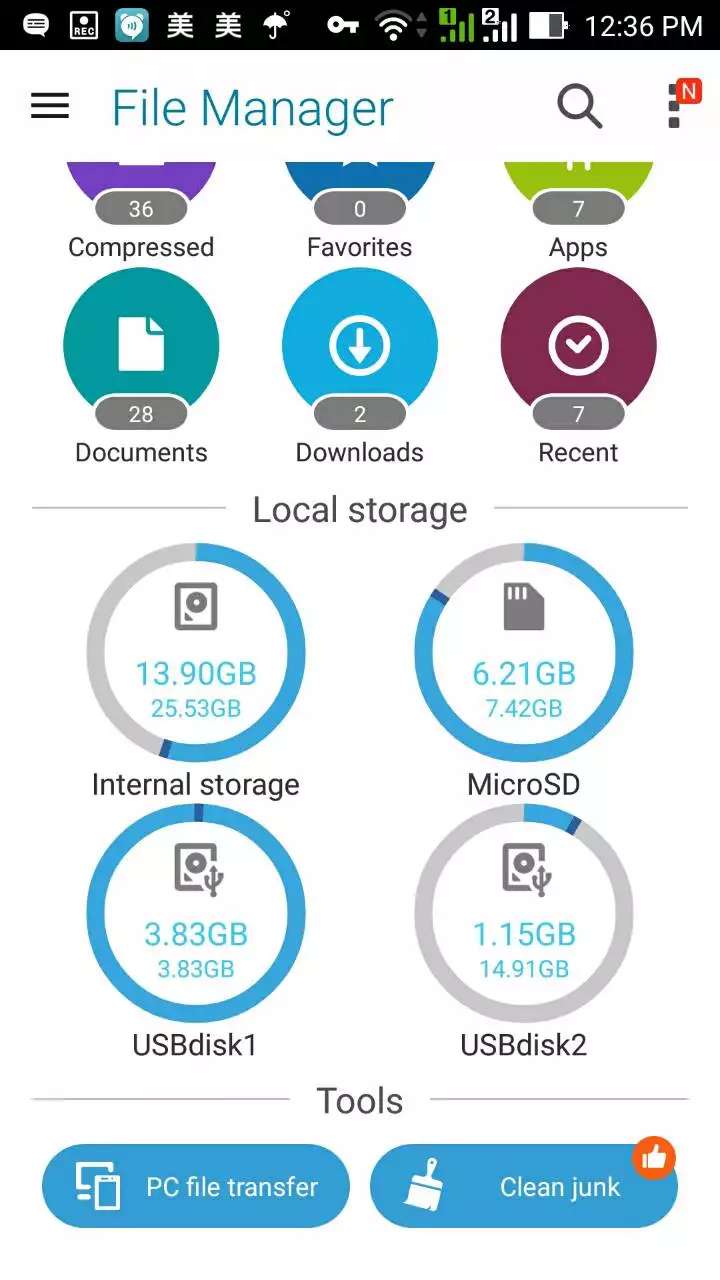Start PC file transfer
This screenshot has width=720, height=1280.
click(196, 1187)
